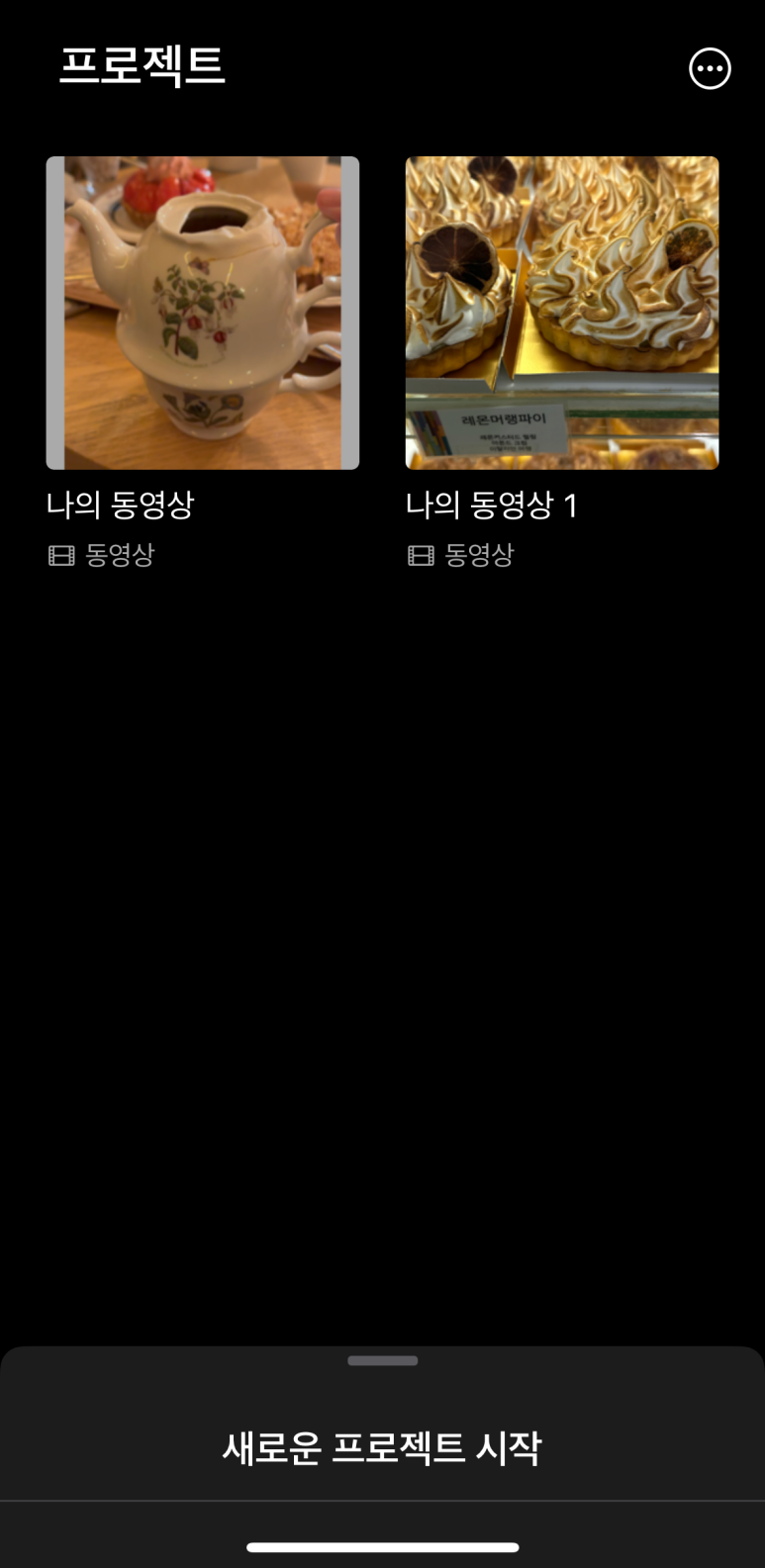
Task: Open the teapot project 나의 동영상
Action: [202, 313]
